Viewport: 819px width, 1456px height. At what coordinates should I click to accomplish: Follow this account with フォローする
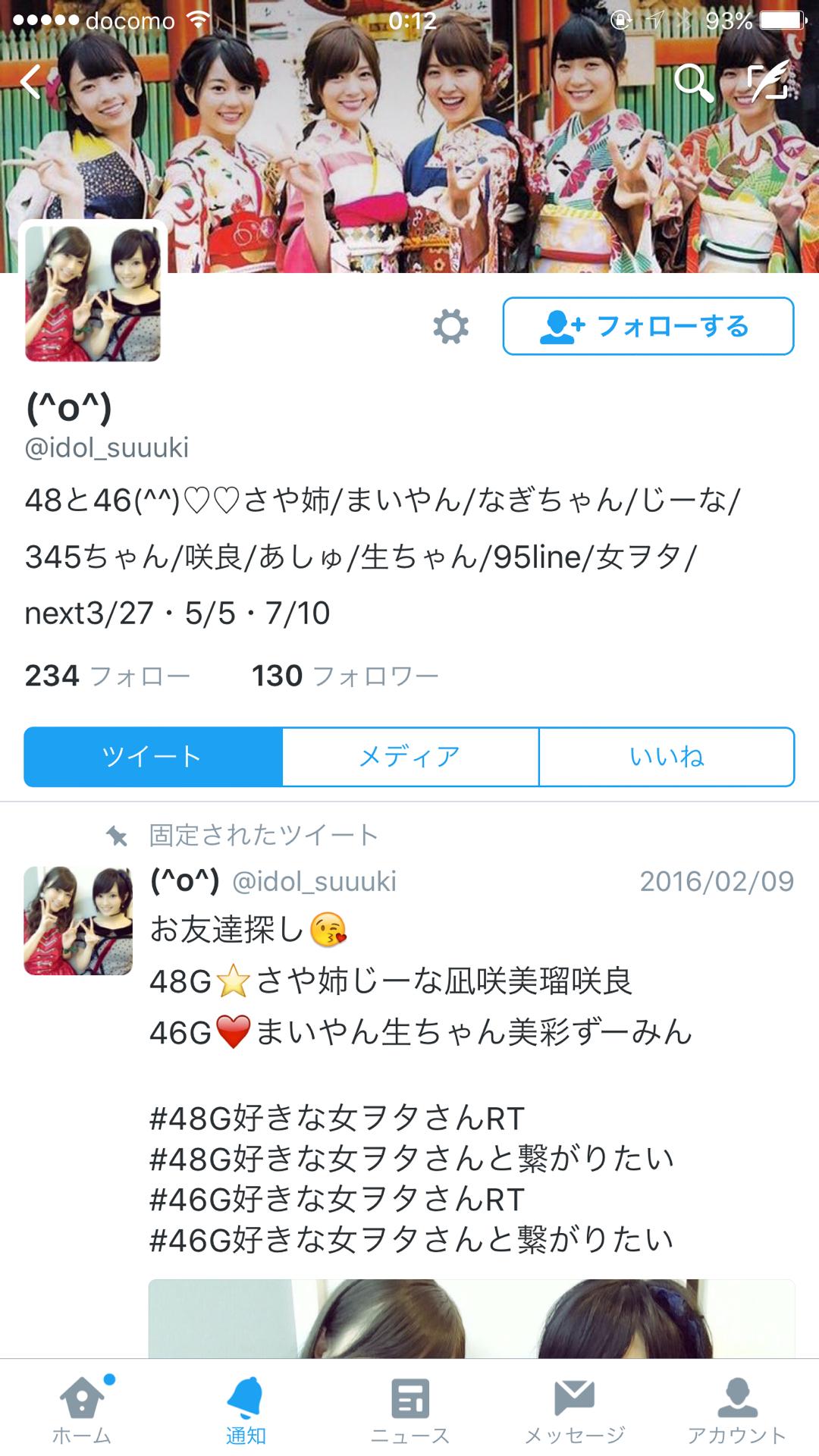[x=648, y=327]
